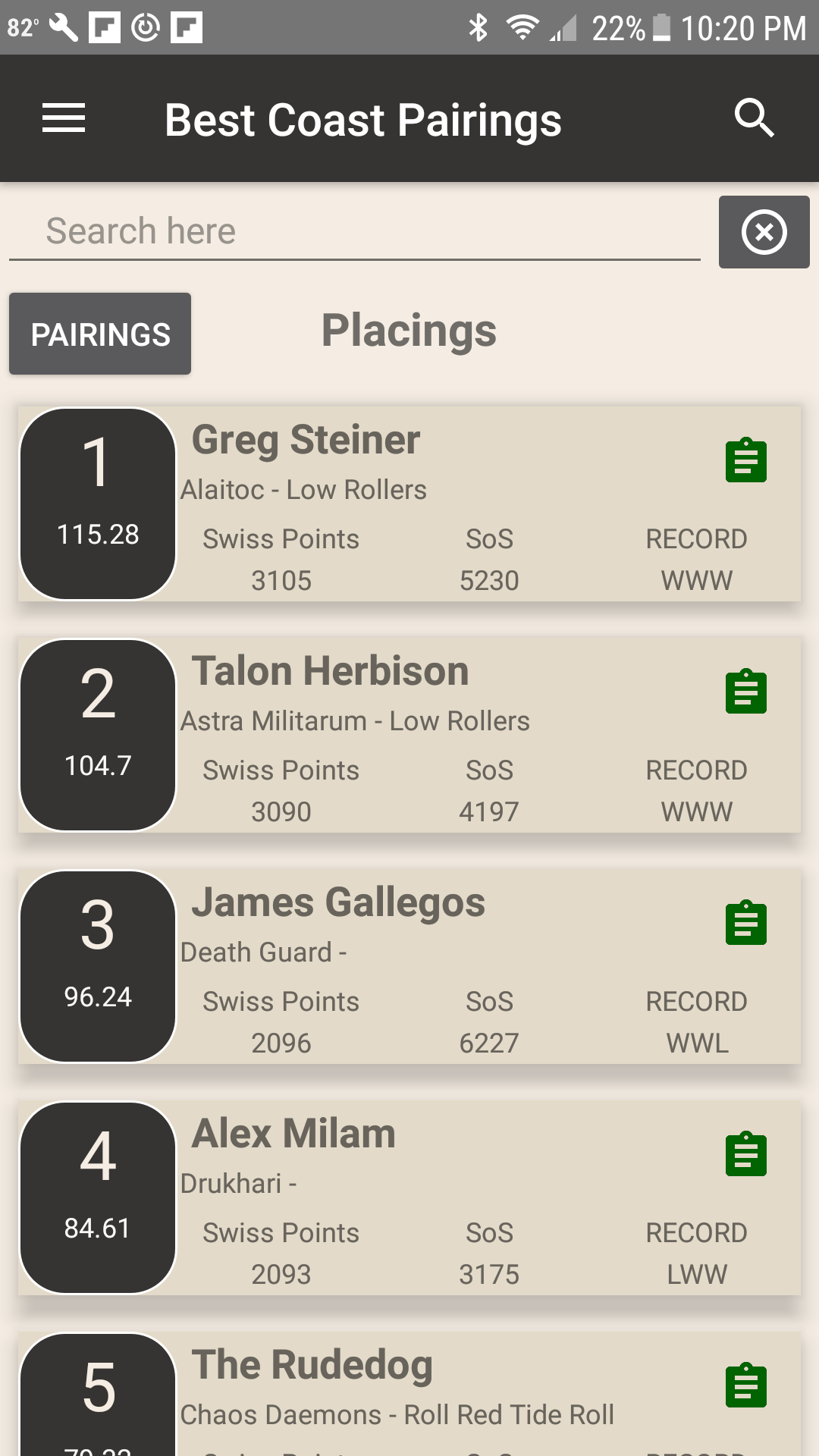Switch to the Pairings view

point(100,334)
